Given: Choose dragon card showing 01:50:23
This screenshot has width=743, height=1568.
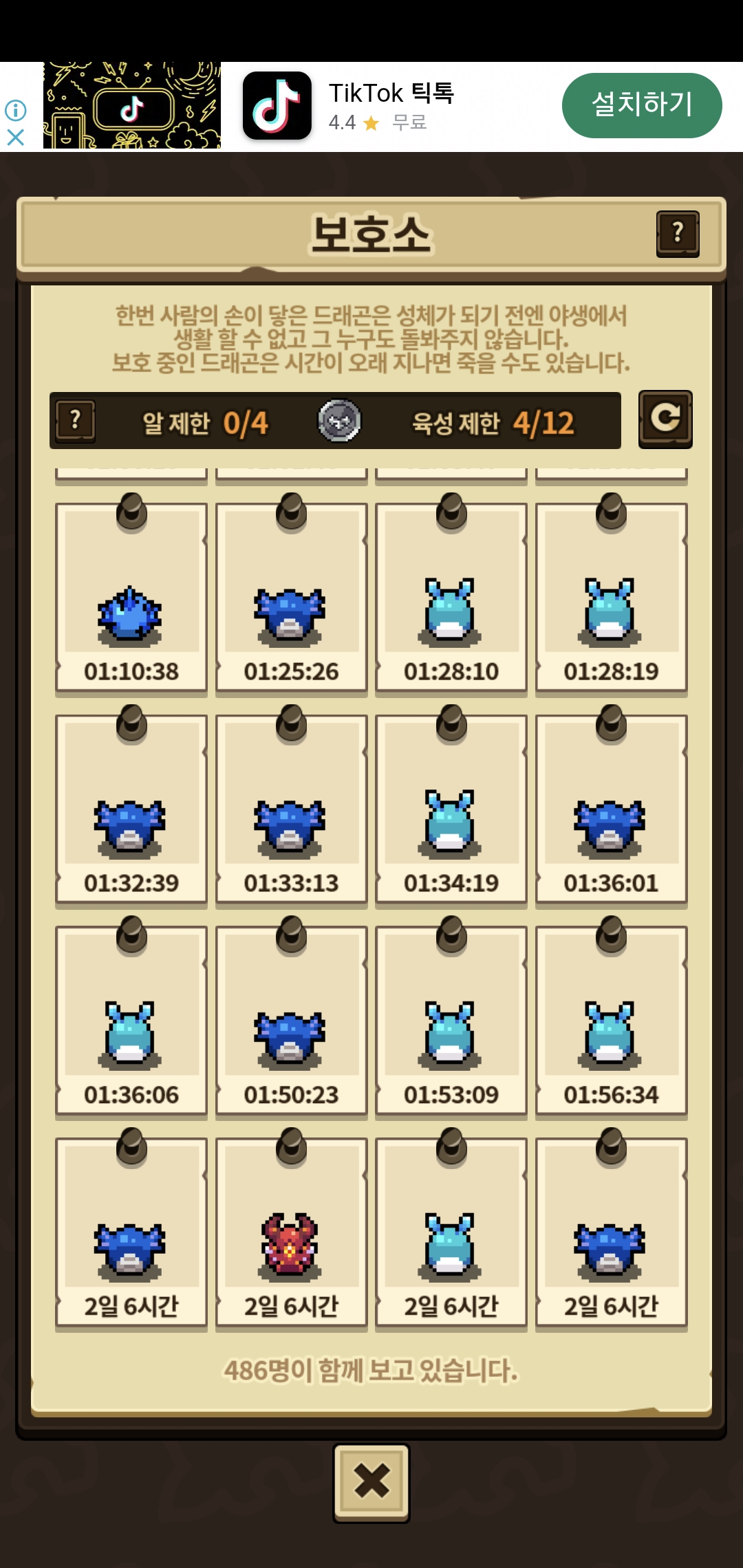Looking at the screenshot, I should [x=291, y=1022].
